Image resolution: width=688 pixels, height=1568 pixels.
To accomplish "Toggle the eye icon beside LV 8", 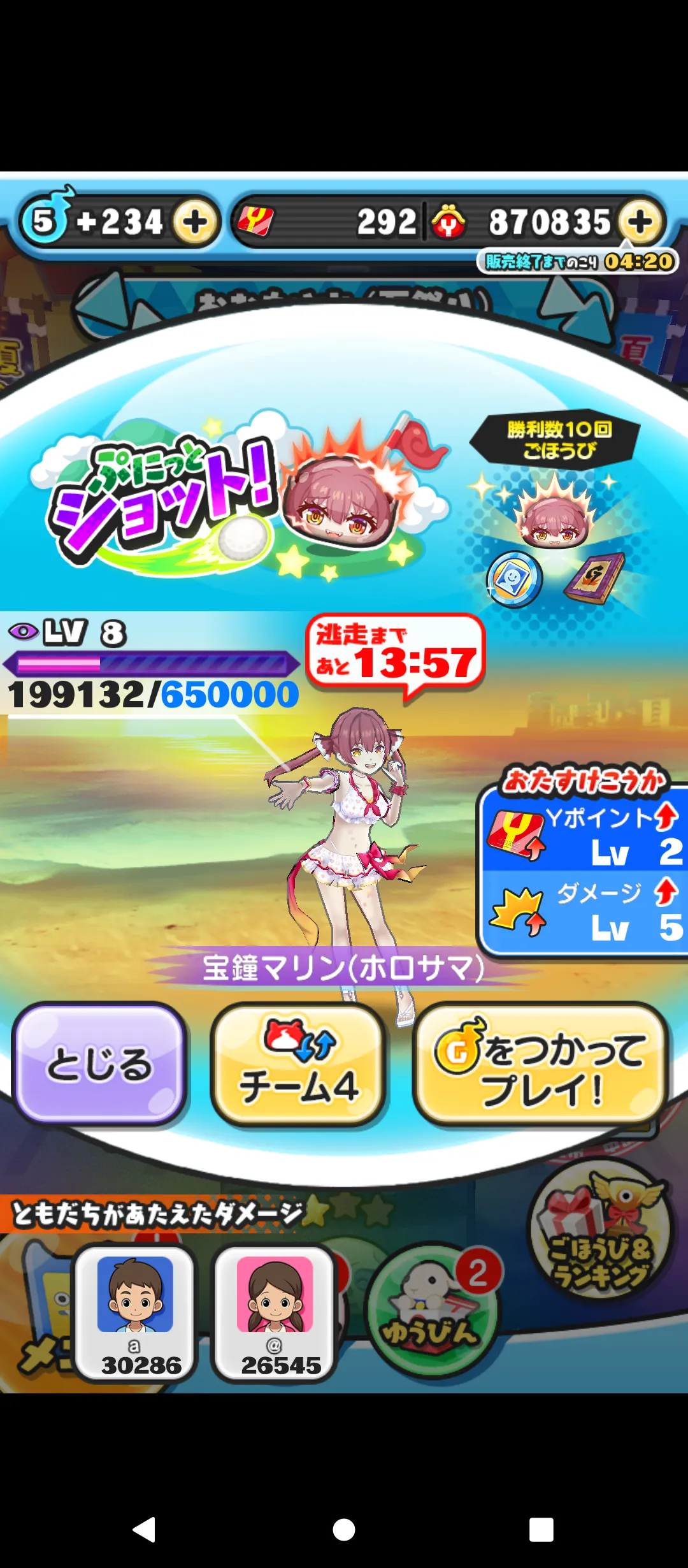I will pos(24,632).
